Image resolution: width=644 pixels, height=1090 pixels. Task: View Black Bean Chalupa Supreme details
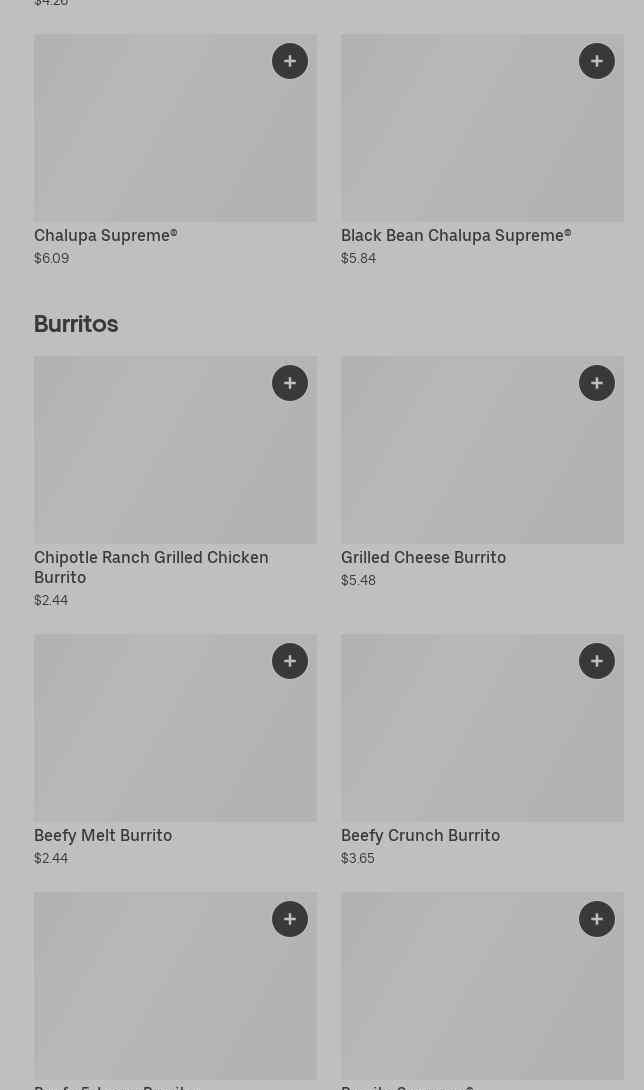pyautogui.click(x=460, y=140)
